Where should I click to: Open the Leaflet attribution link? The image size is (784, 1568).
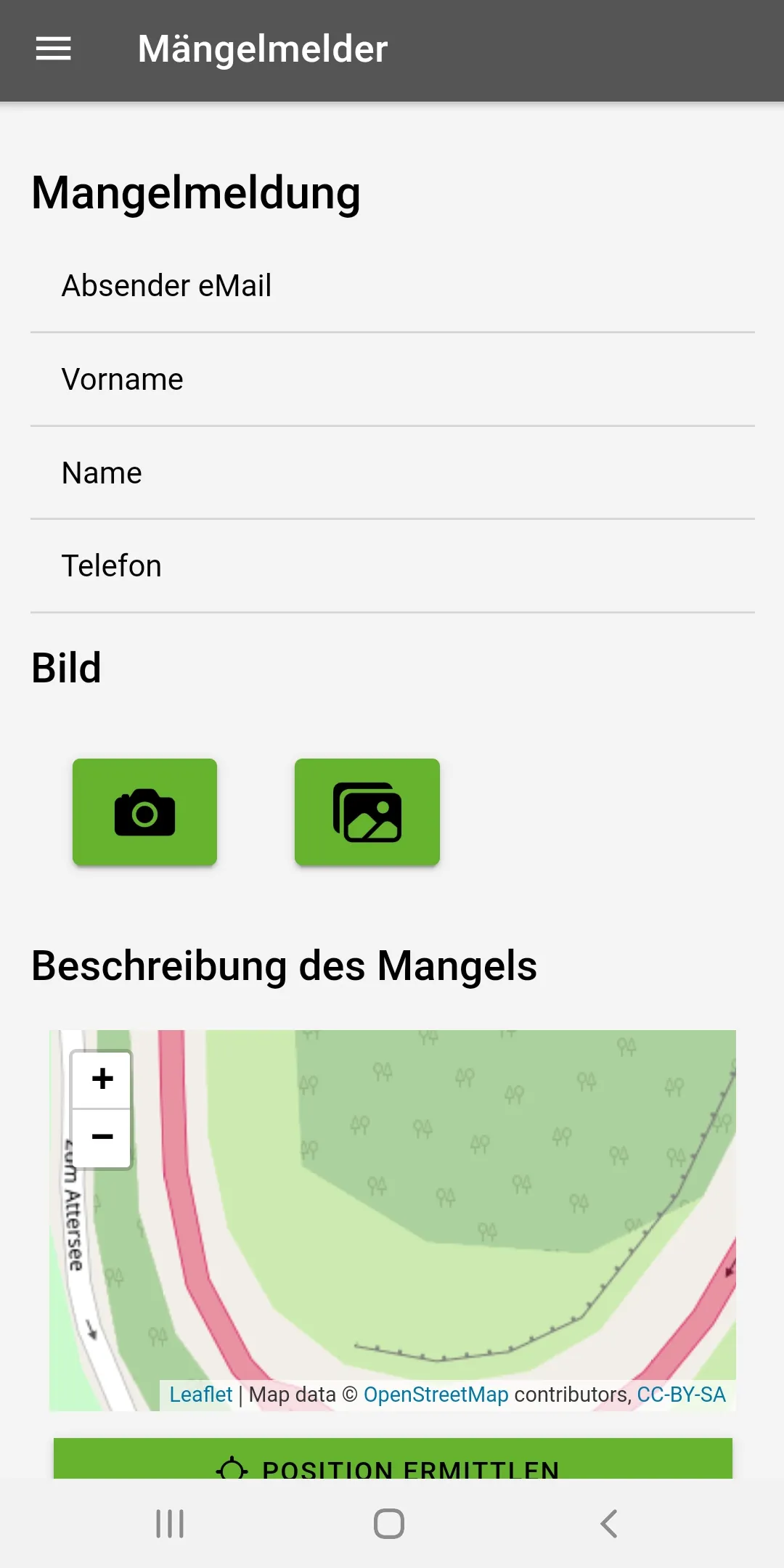pos(201,1394)
